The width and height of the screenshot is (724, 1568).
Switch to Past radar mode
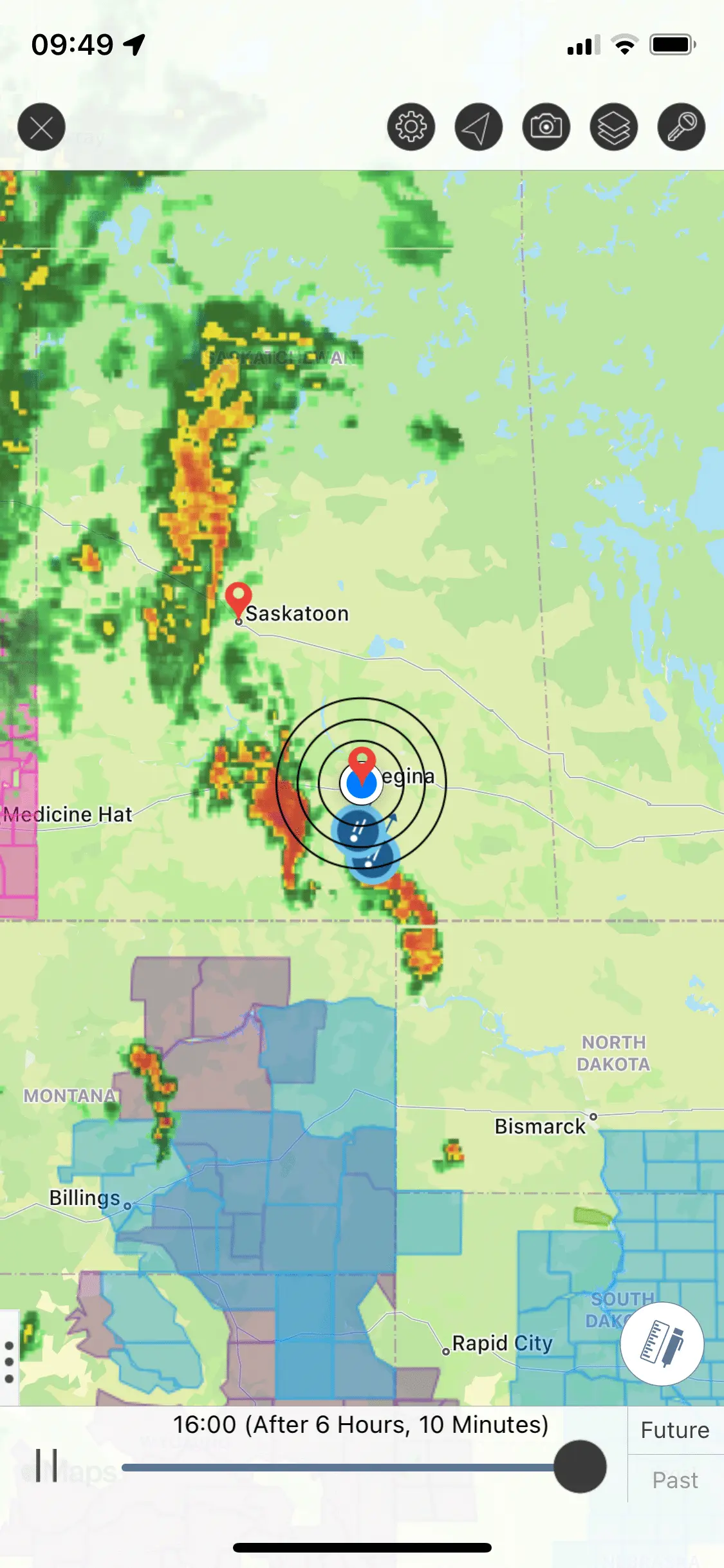click(x=675, y=1480)
